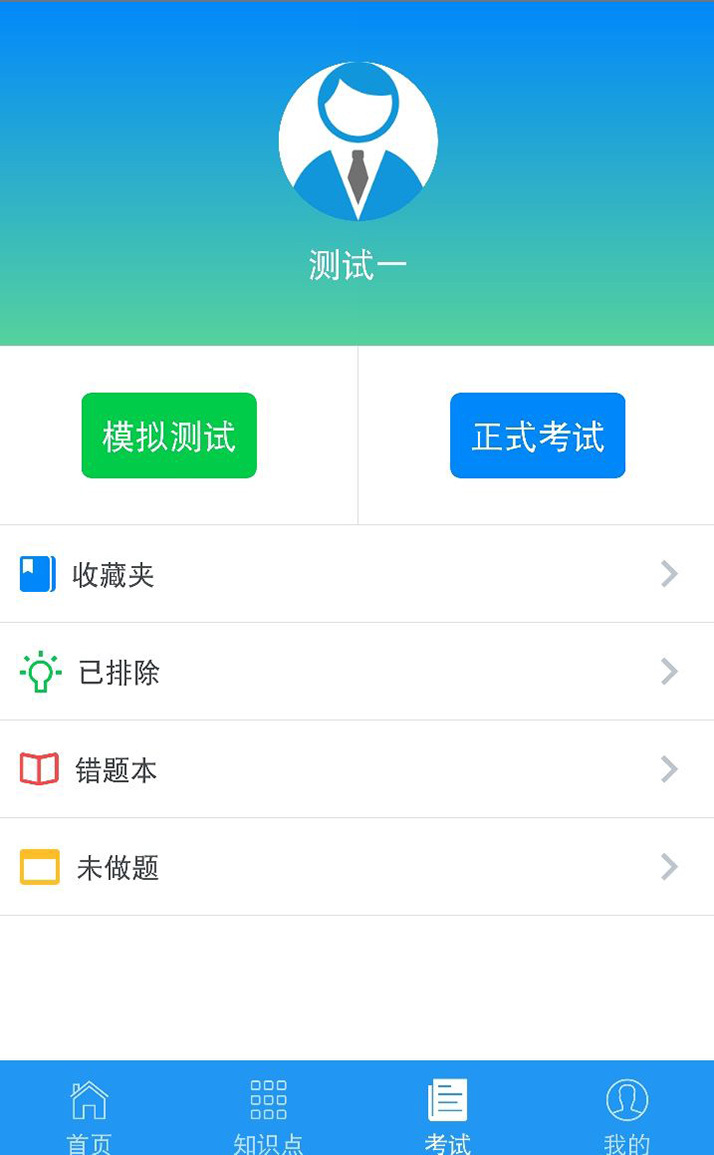This screenshot has height=1155, width=714.
Task: Open the 错题本 wrong-answer notebook
Action: [x=357, y=769]
